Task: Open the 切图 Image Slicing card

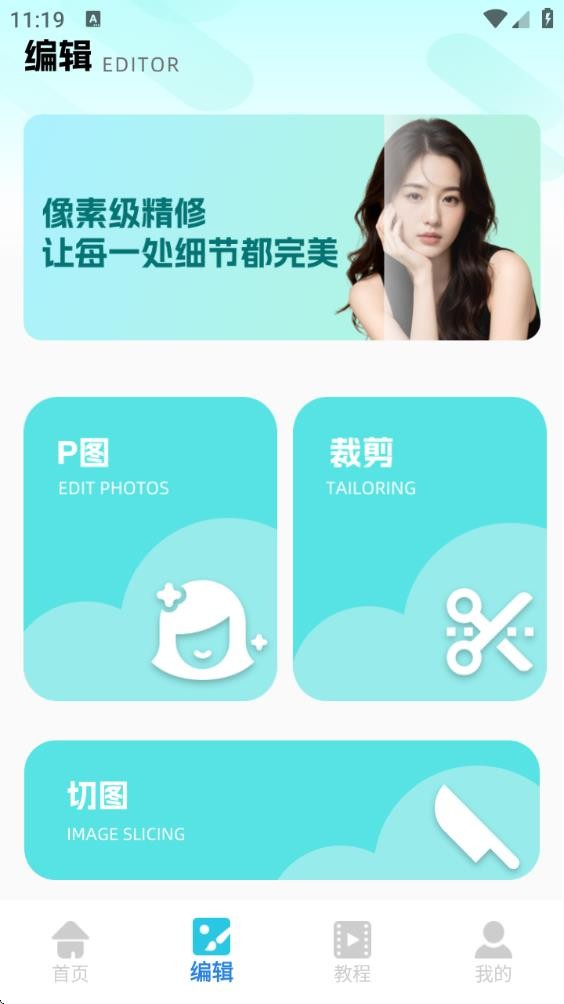Action: tap(282, 810)
